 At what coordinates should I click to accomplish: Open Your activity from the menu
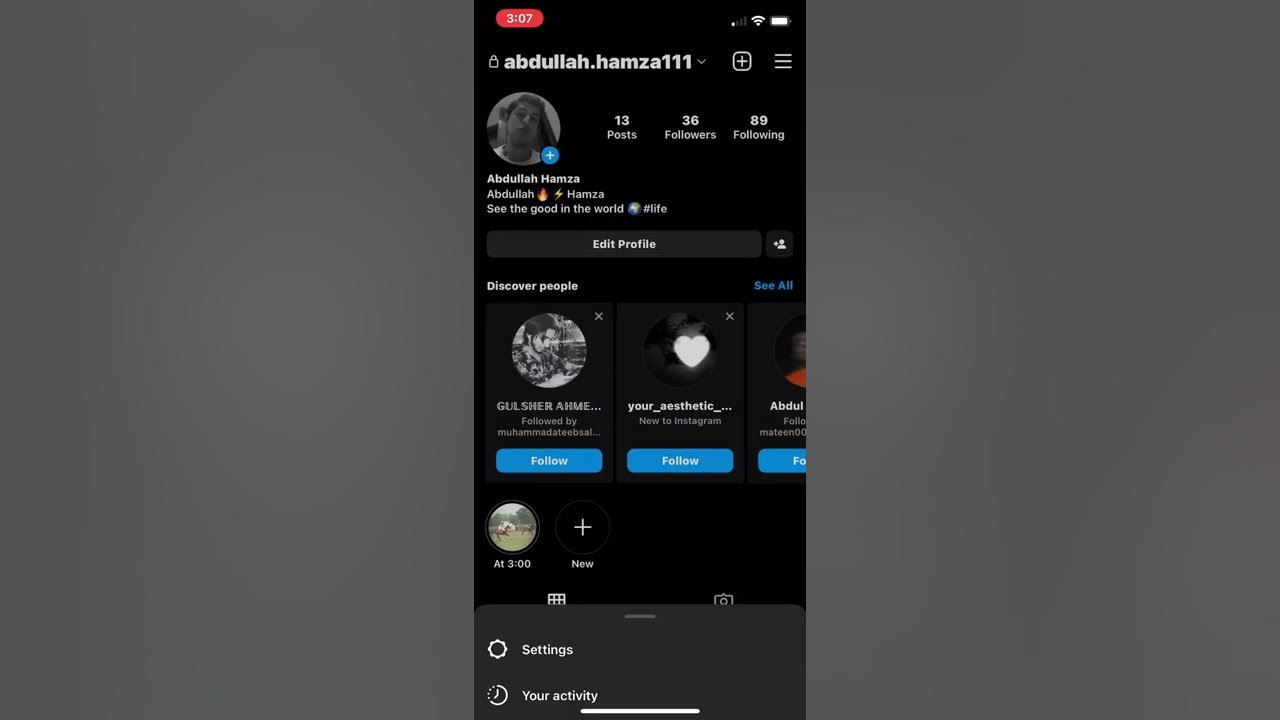coord(559,696)
